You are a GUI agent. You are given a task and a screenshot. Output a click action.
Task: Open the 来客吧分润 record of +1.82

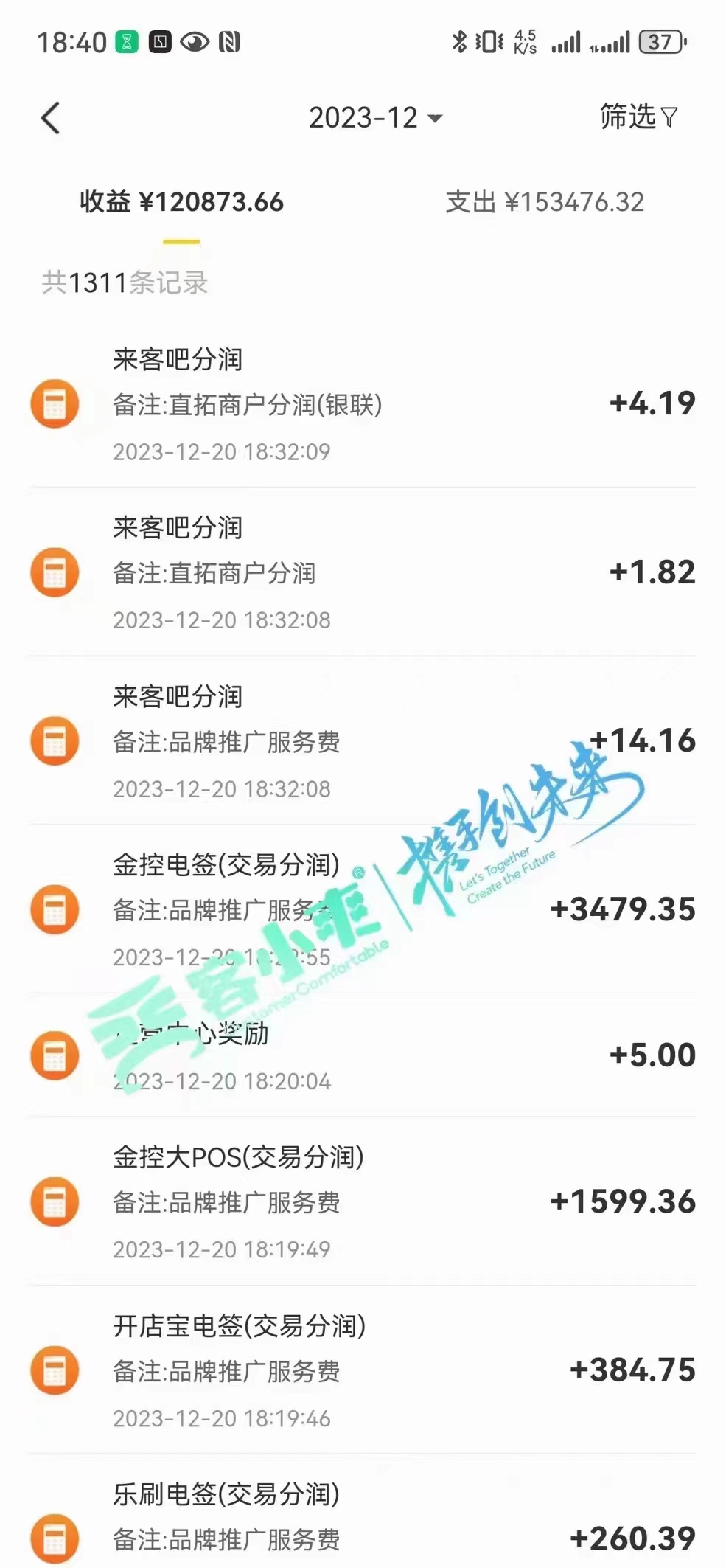coord(363,573)
